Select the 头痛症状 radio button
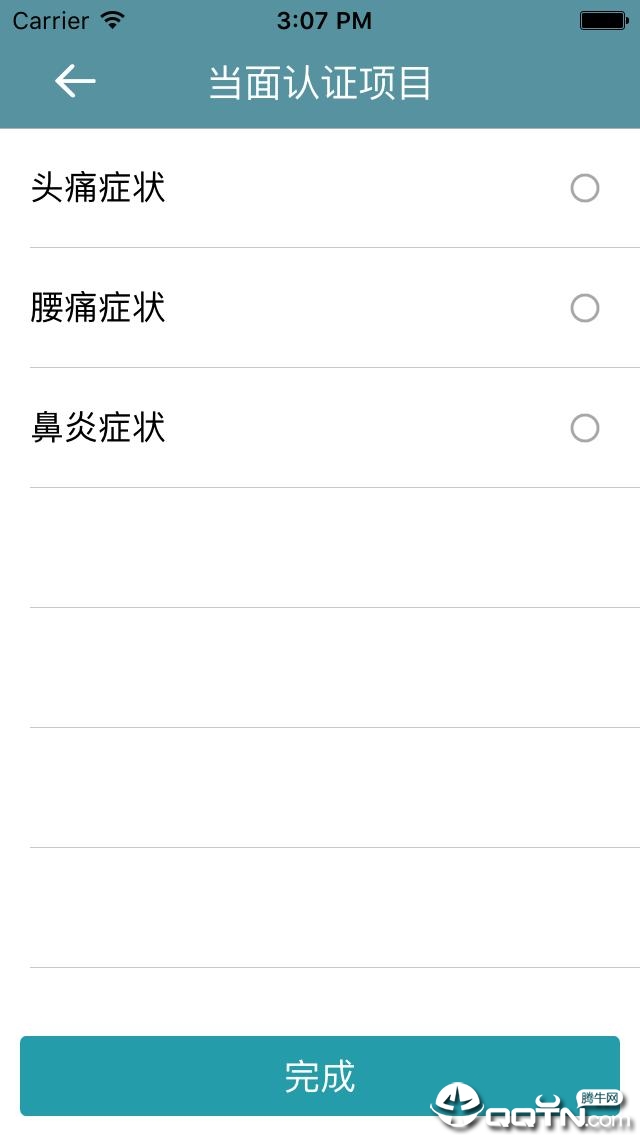Screen dimensions: 640x1136 click(585, 188)
